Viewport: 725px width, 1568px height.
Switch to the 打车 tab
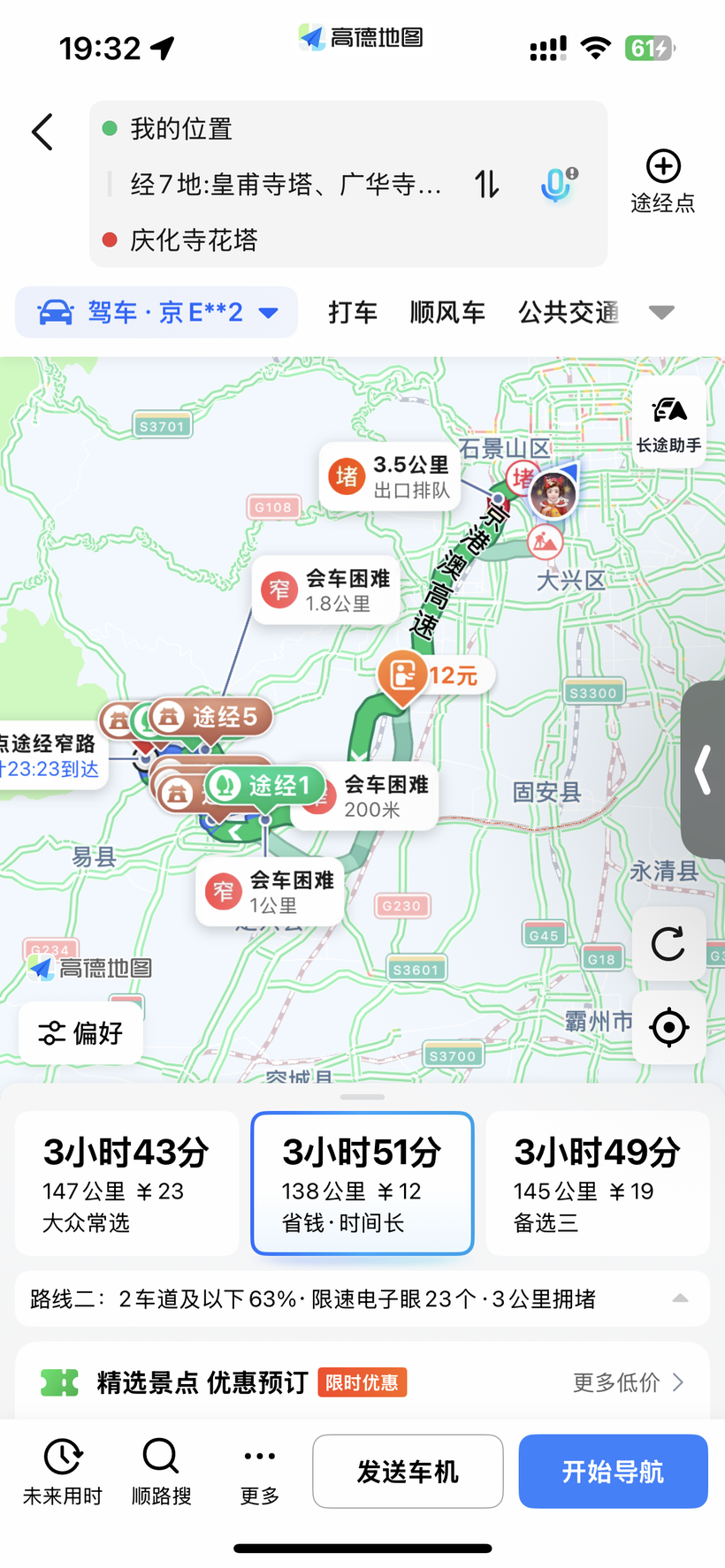(x=353, y=312)
